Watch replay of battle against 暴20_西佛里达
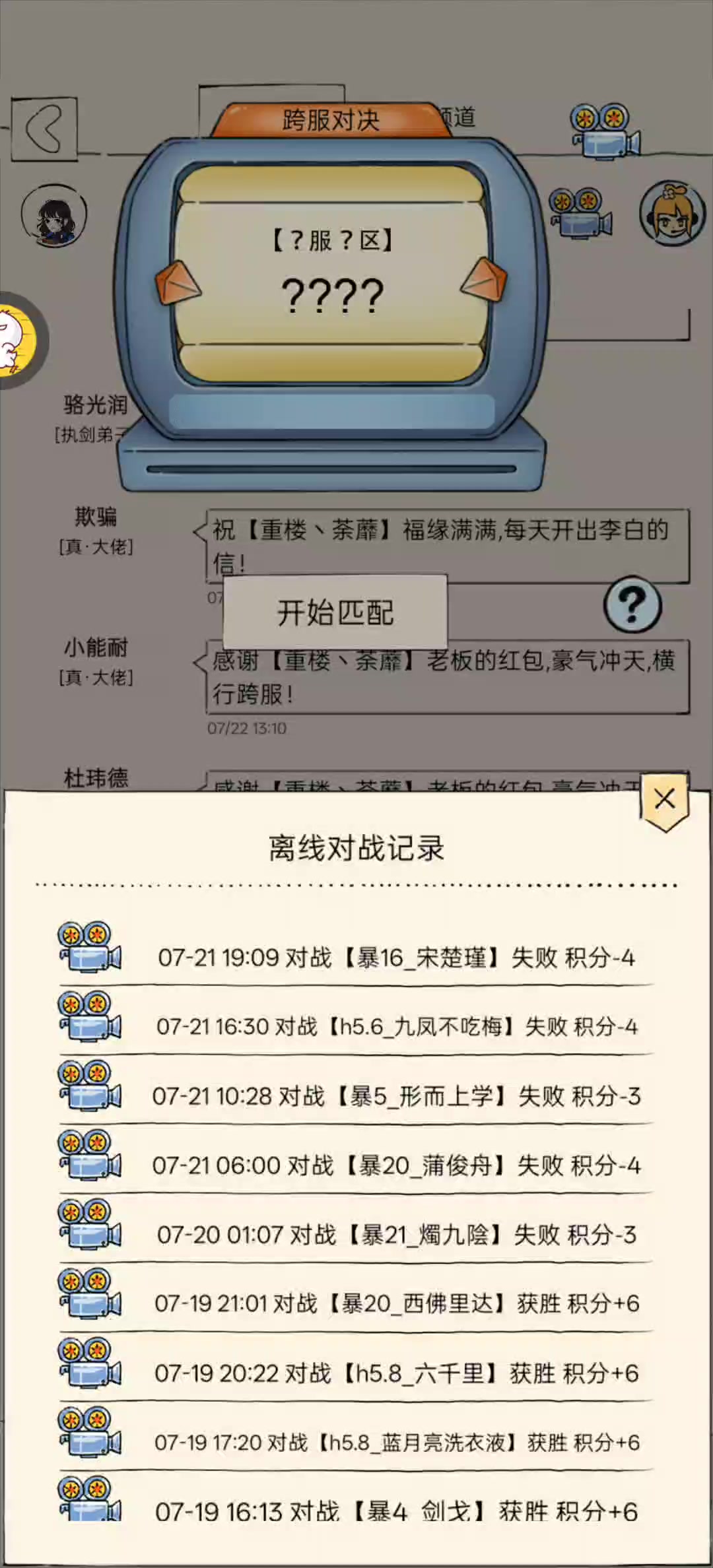The image size is (713, 1568). tap(90, 1293)
